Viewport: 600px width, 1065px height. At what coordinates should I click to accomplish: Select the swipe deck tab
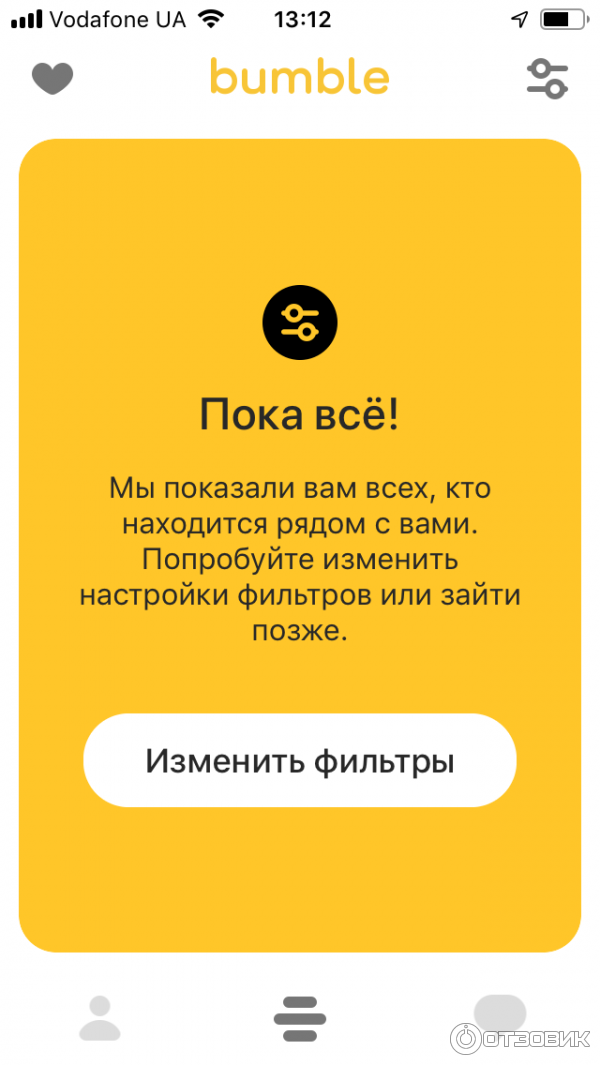(x=299, y=1018)
